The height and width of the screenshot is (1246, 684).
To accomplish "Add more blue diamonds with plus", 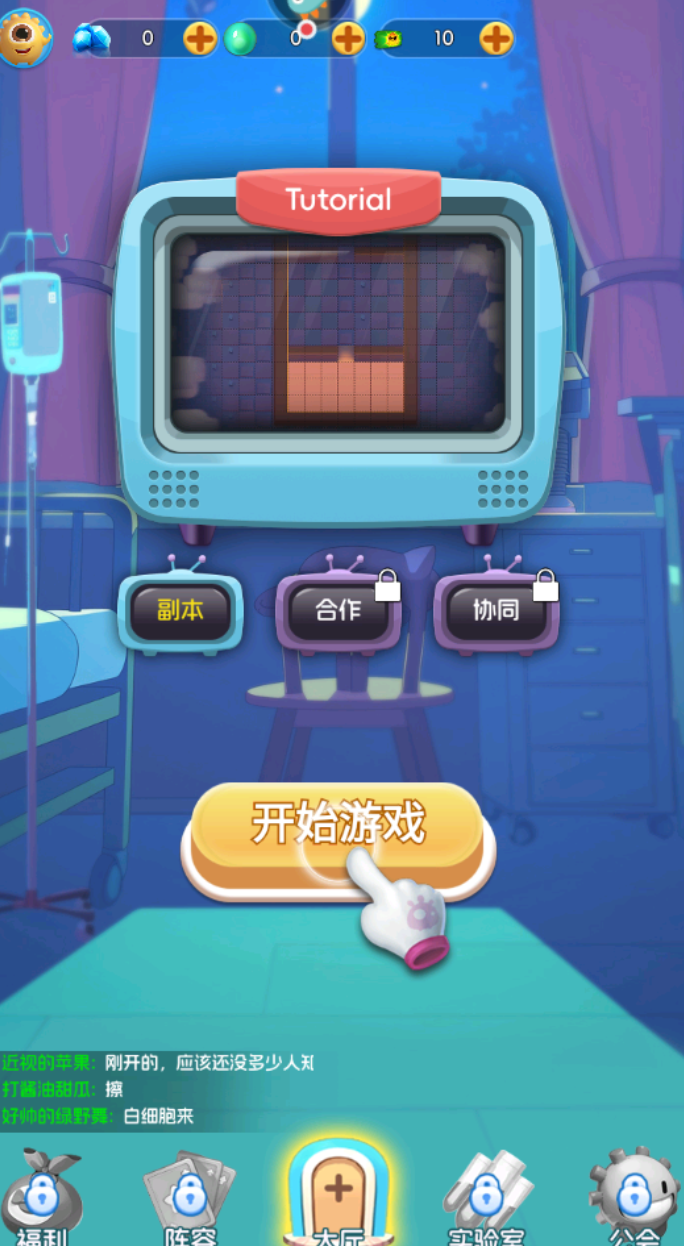I will (200, 39).
